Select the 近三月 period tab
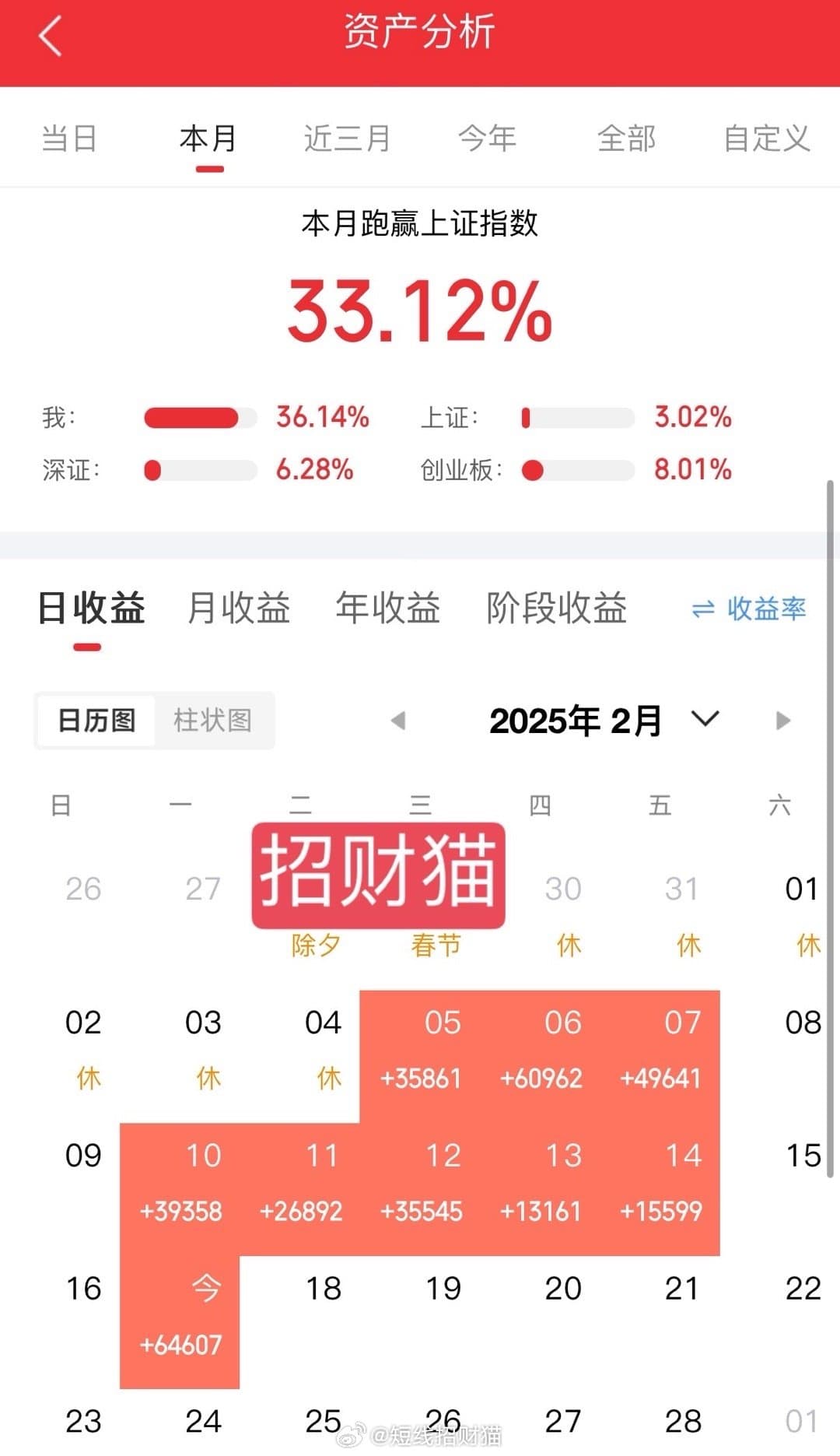 pyautogui.click(x=347, y=139)
